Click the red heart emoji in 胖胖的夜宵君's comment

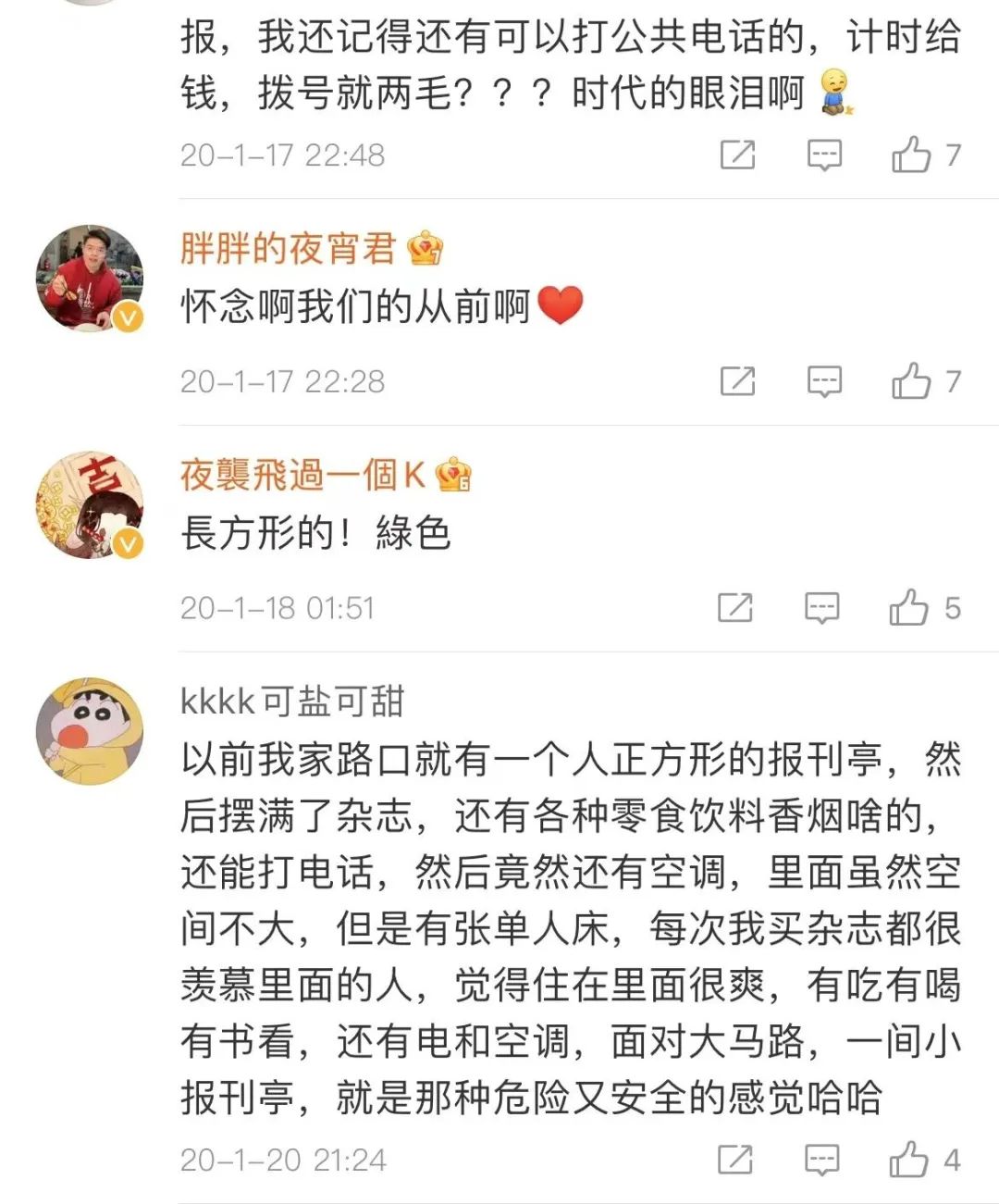[x=562, y=305]
